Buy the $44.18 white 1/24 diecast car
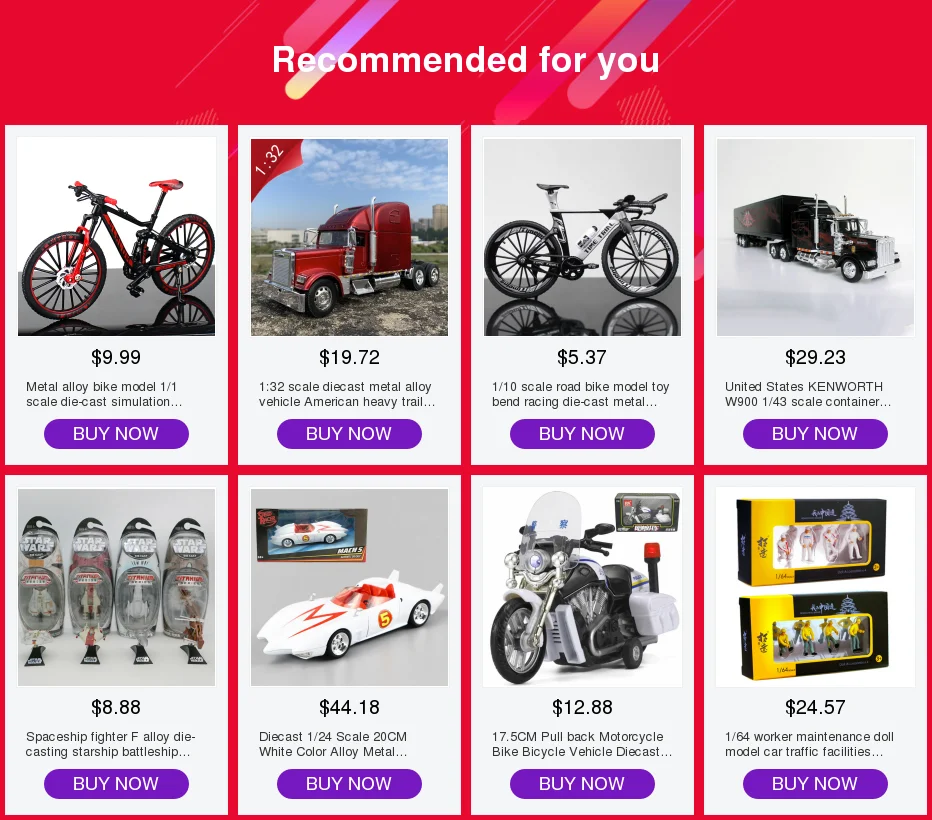 pos(349,784)
